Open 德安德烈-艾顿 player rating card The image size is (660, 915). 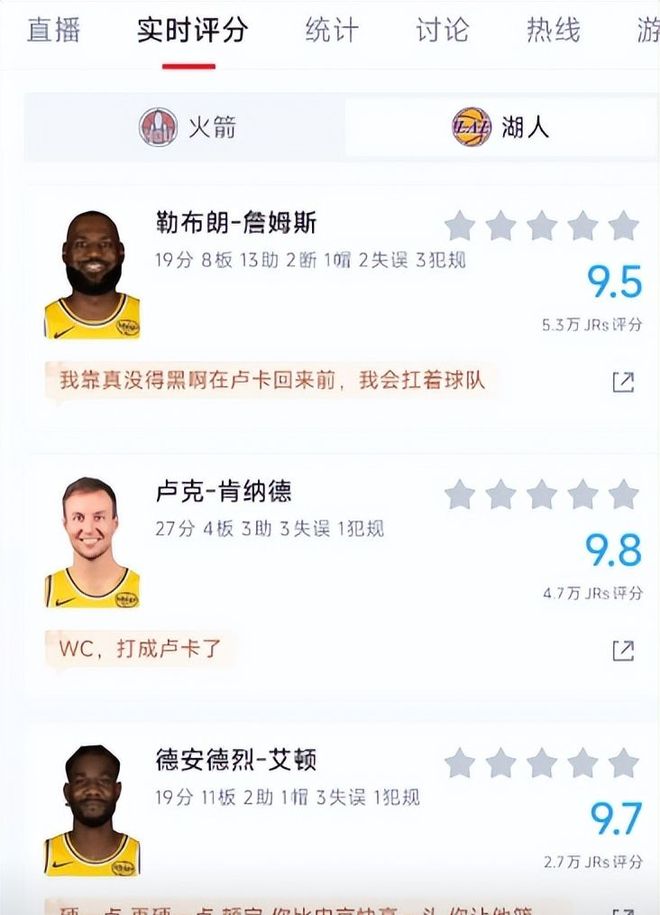coord(237,760)
